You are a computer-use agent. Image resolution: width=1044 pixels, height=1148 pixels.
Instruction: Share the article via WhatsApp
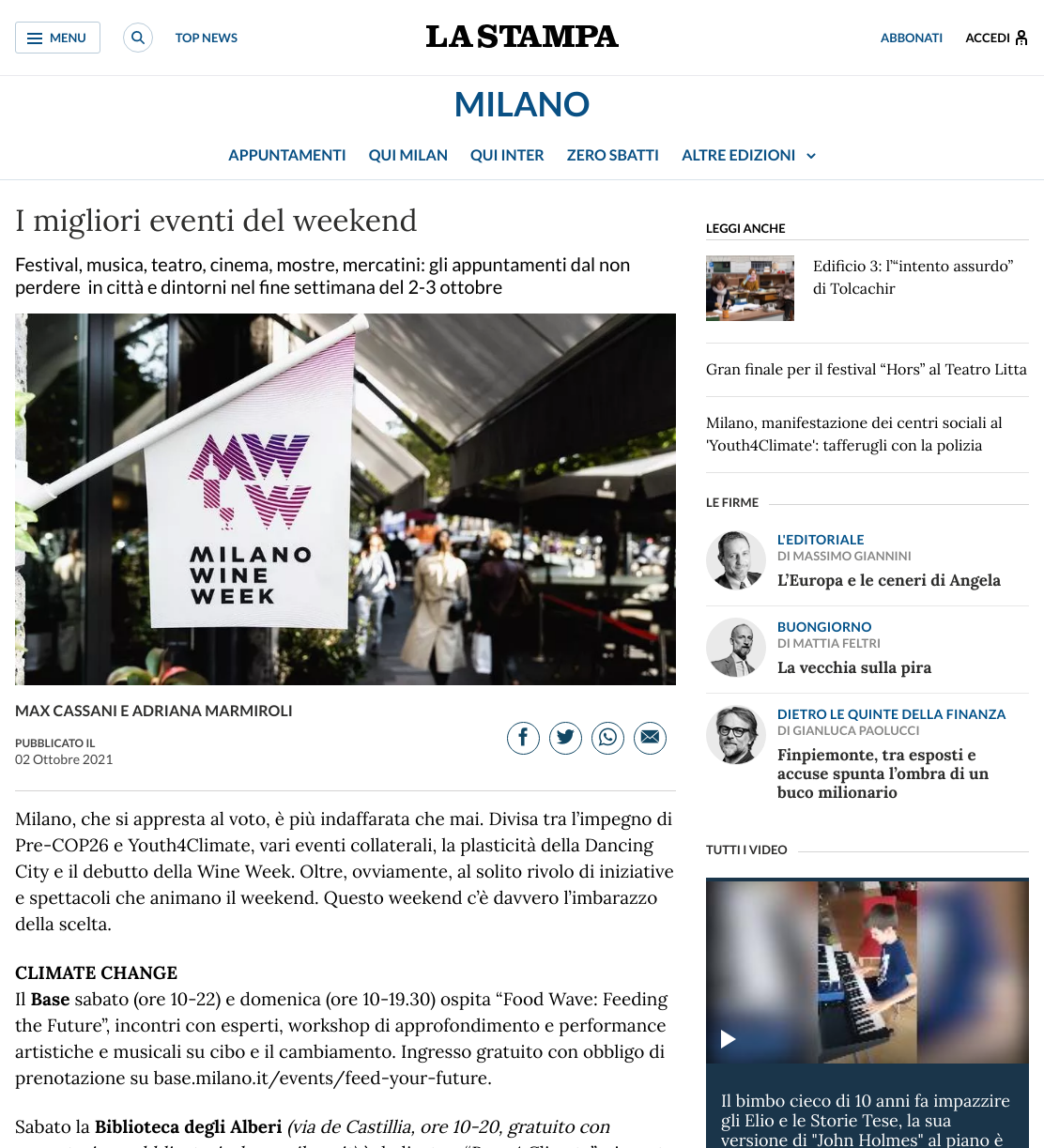[x=608, y=738]
